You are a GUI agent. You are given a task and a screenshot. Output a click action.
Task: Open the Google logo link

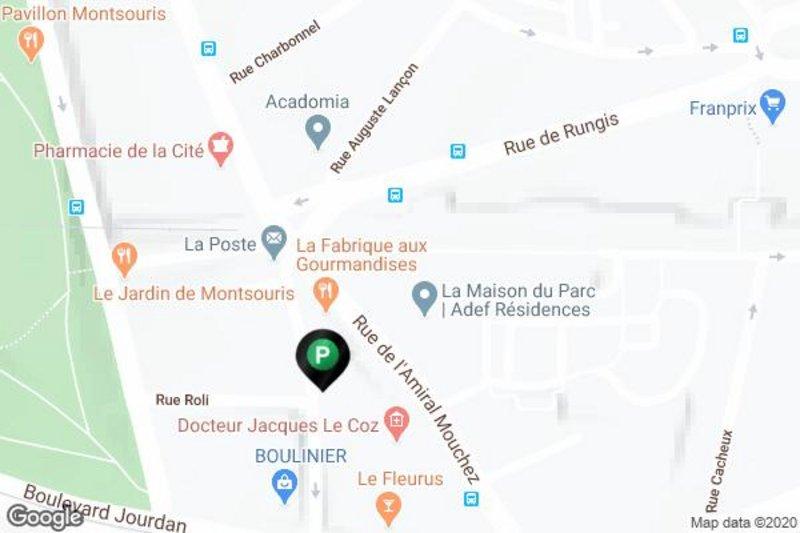click(x=43, y=516)
